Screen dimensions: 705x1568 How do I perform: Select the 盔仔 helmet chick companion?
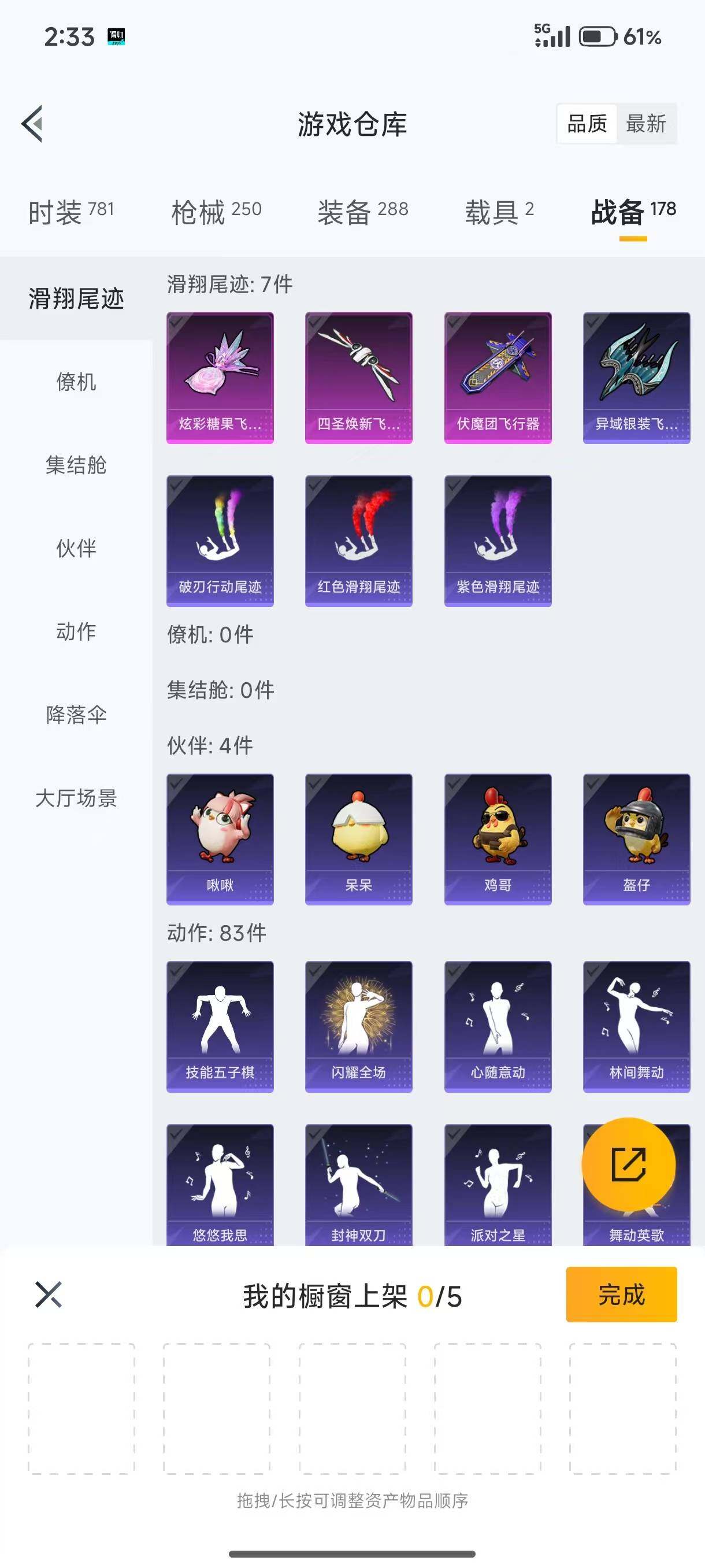point(636,840)
